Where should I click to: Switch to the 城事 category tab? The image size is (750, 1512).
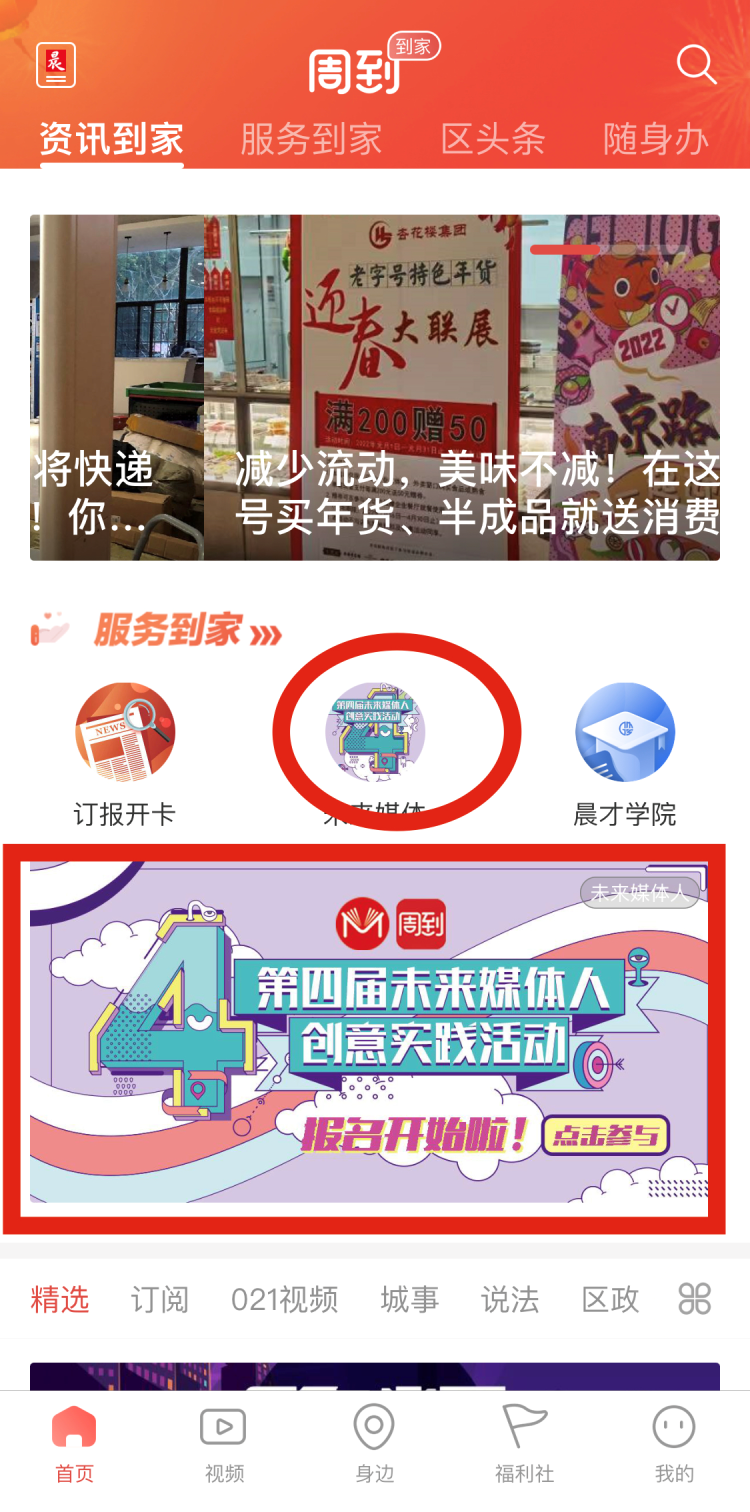(x=409, y=1299)
